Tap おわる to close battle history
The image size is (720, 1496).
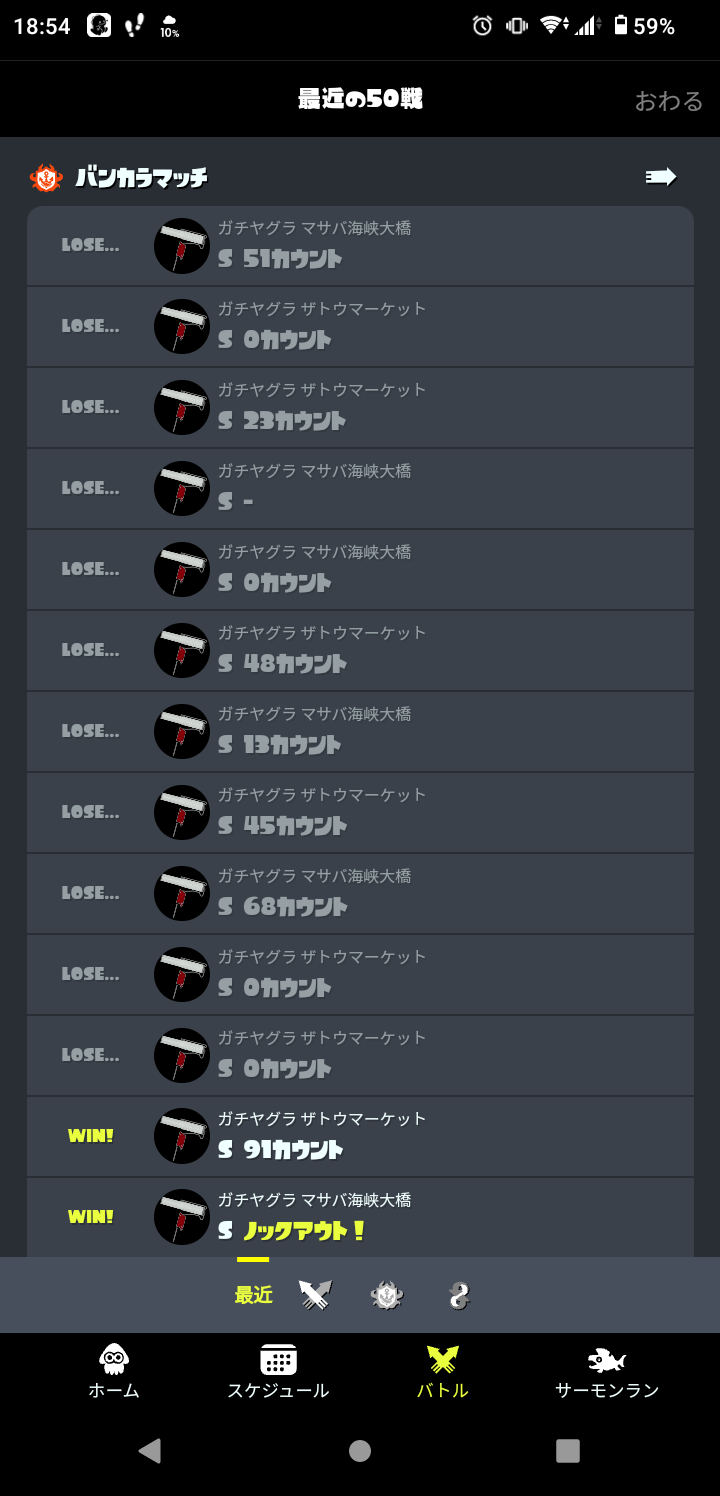(668, 101)
